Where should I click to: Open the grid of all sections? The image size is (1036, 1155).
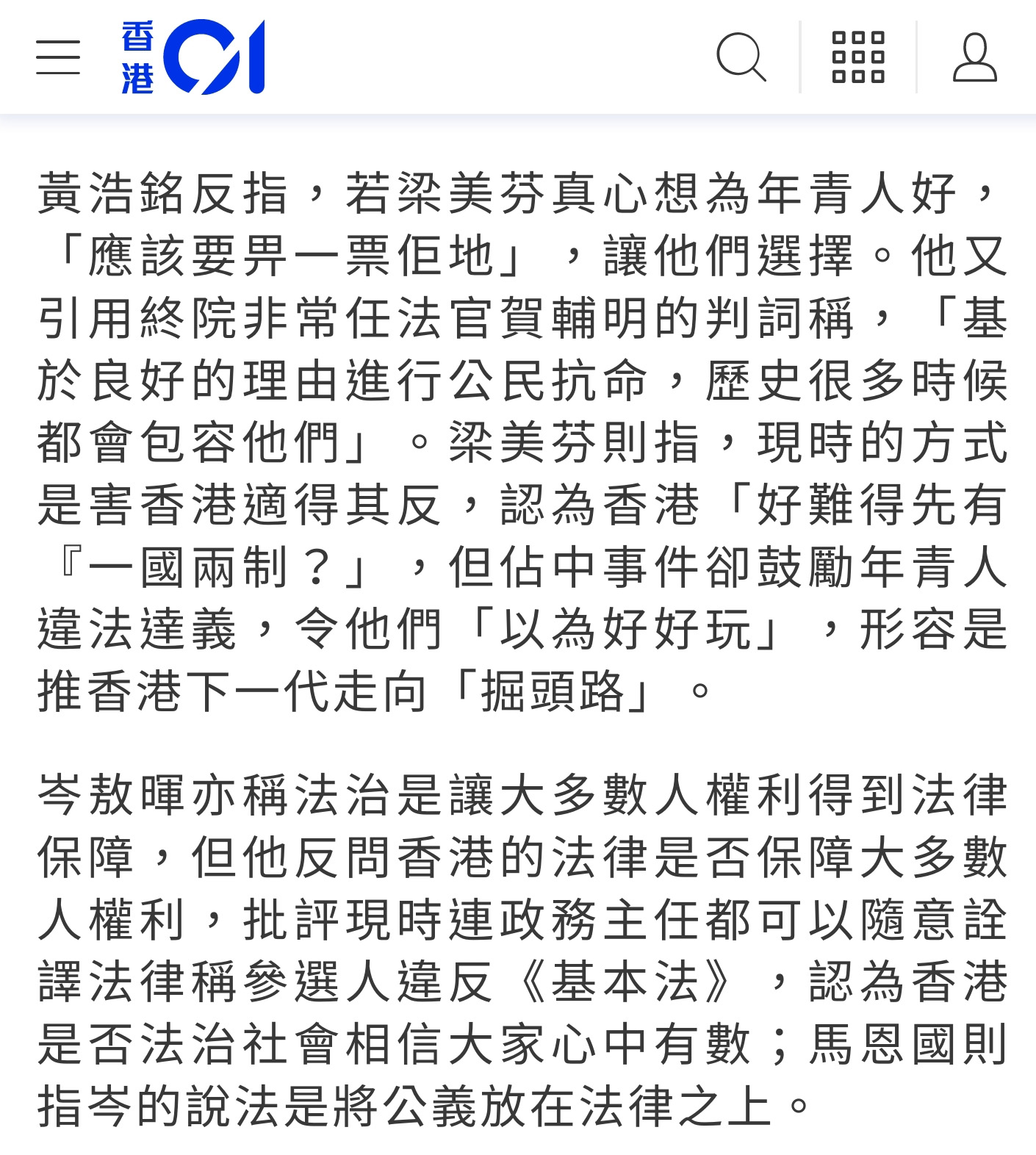857,57
